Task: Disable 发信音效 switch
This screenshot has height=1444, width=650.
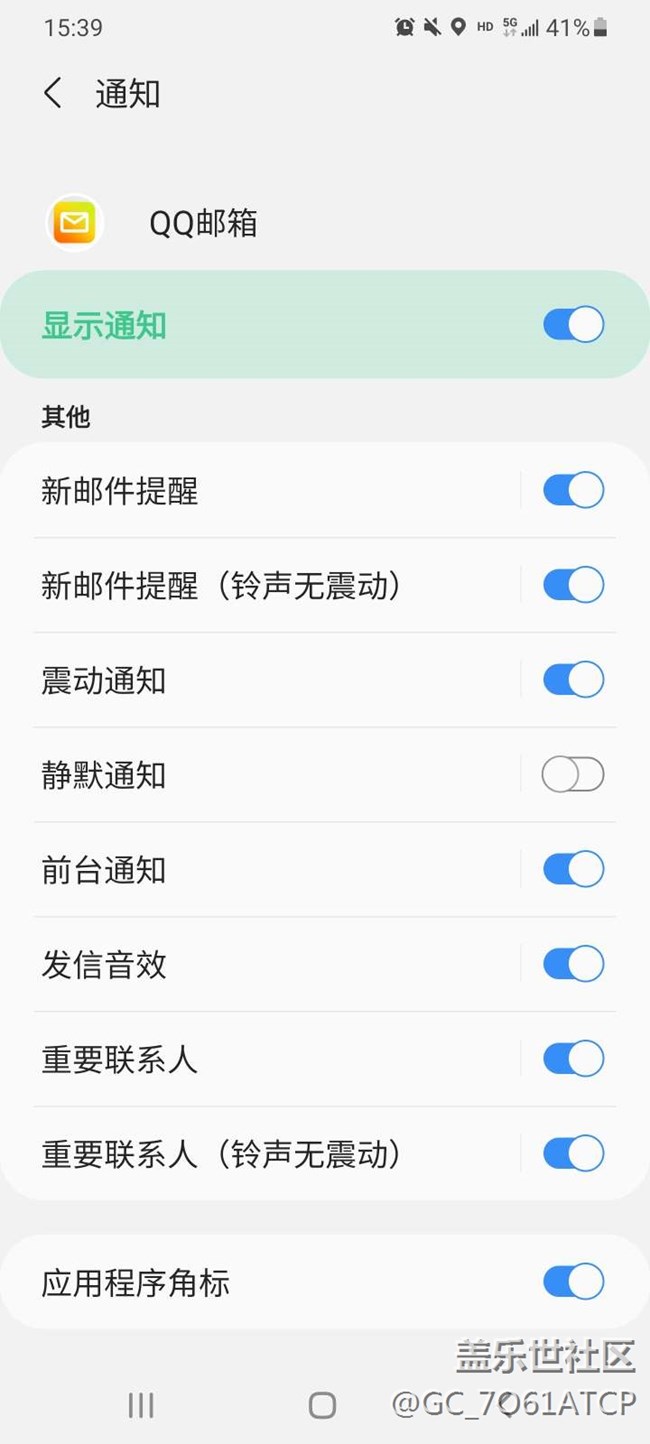Action: (x=573, y=964)
